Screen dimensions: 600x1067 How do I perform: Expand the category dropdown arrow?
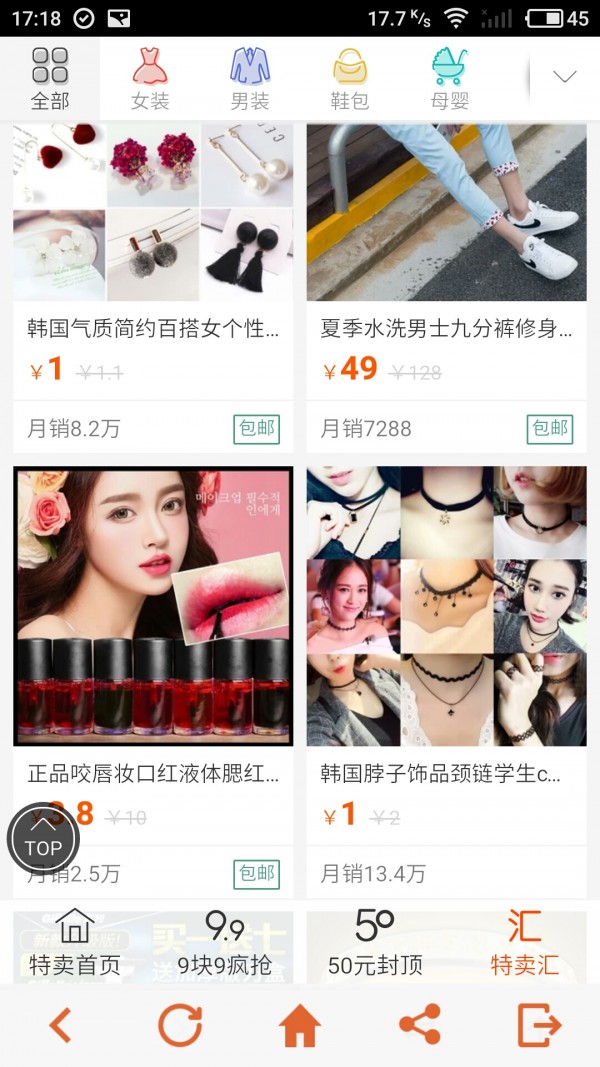(565, 77)
